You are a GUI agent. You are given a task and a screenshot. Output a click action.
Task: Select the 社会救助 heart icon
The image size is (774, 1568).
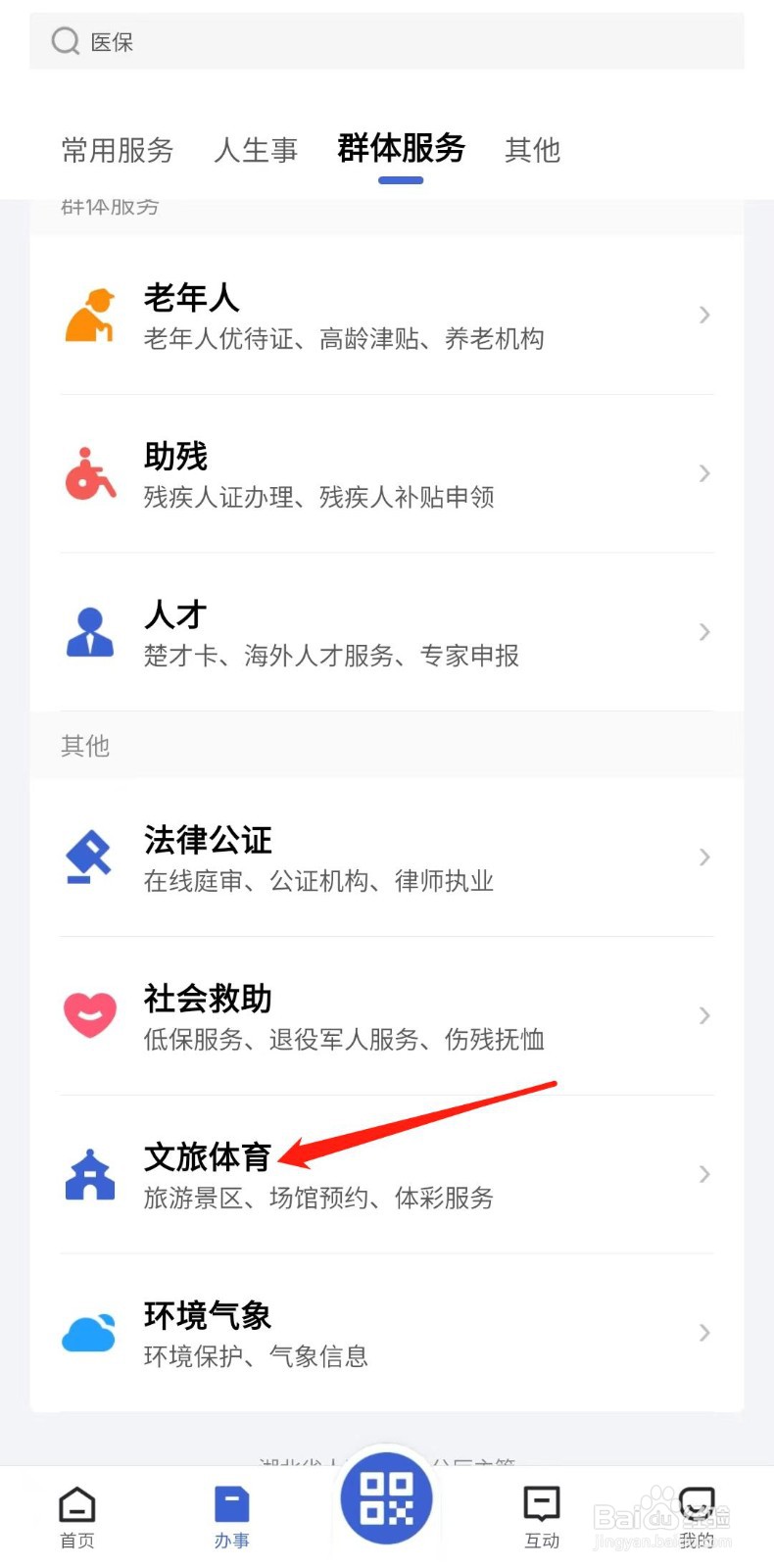[89, 1015]
